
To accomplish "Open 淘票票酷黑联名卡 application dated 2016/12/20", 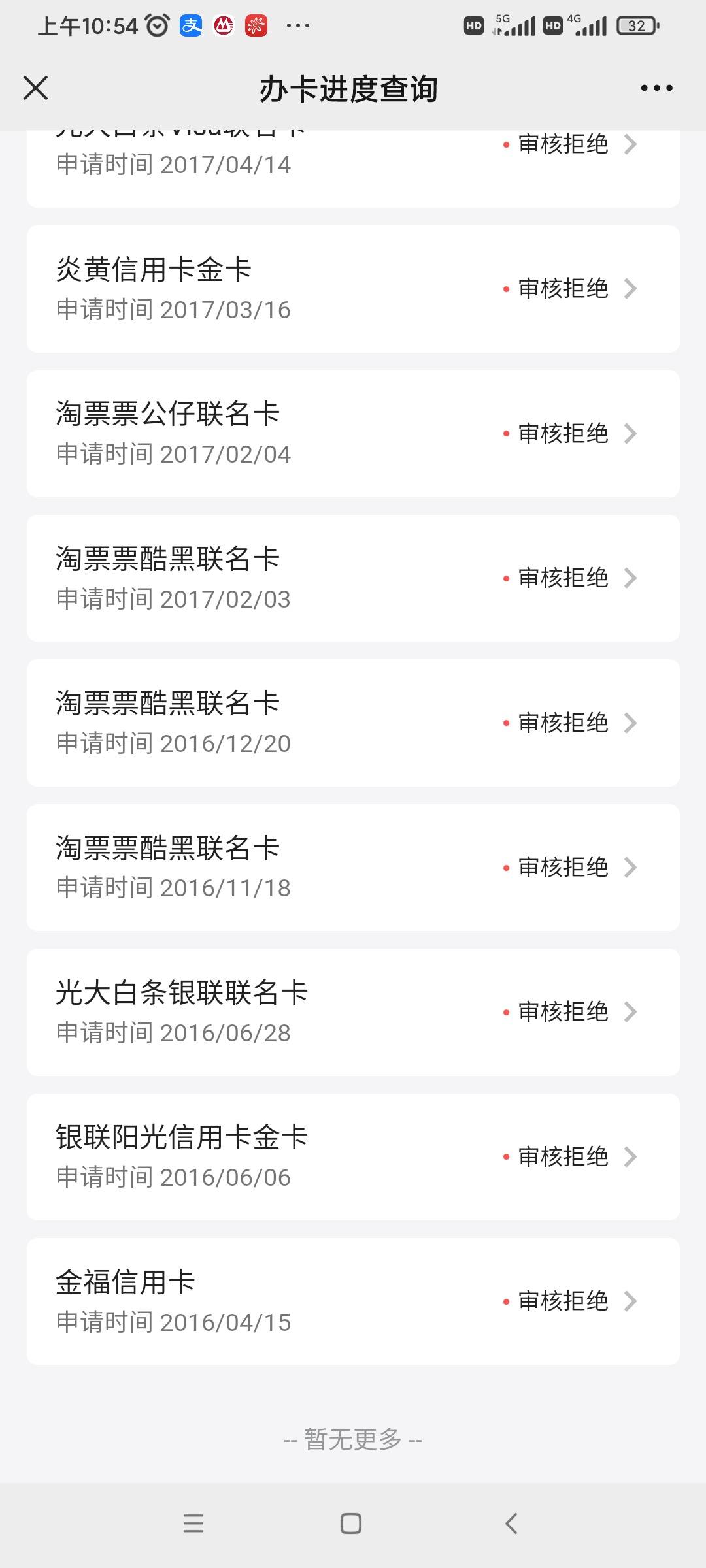I will (x=353, y=723).
